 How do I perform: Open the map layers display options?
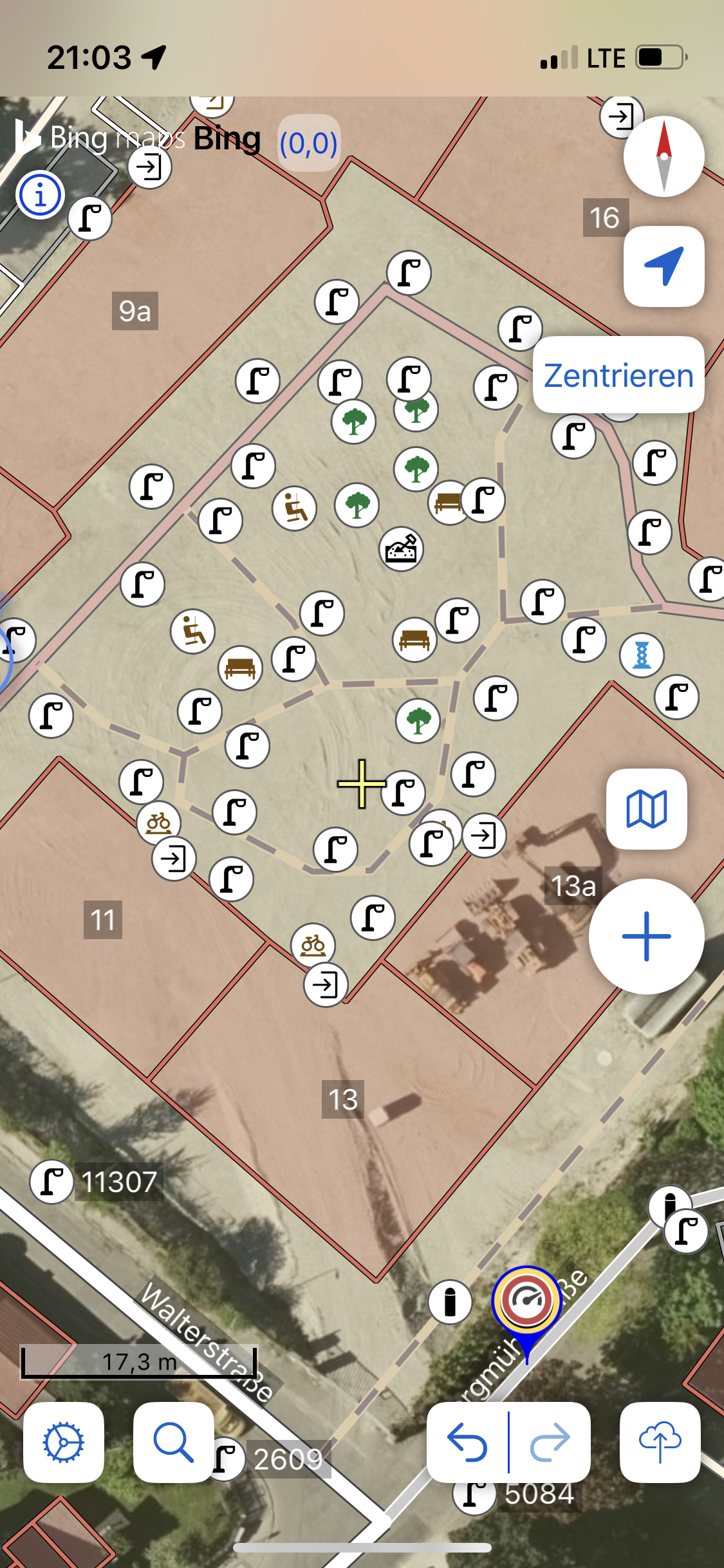(646, 808)
